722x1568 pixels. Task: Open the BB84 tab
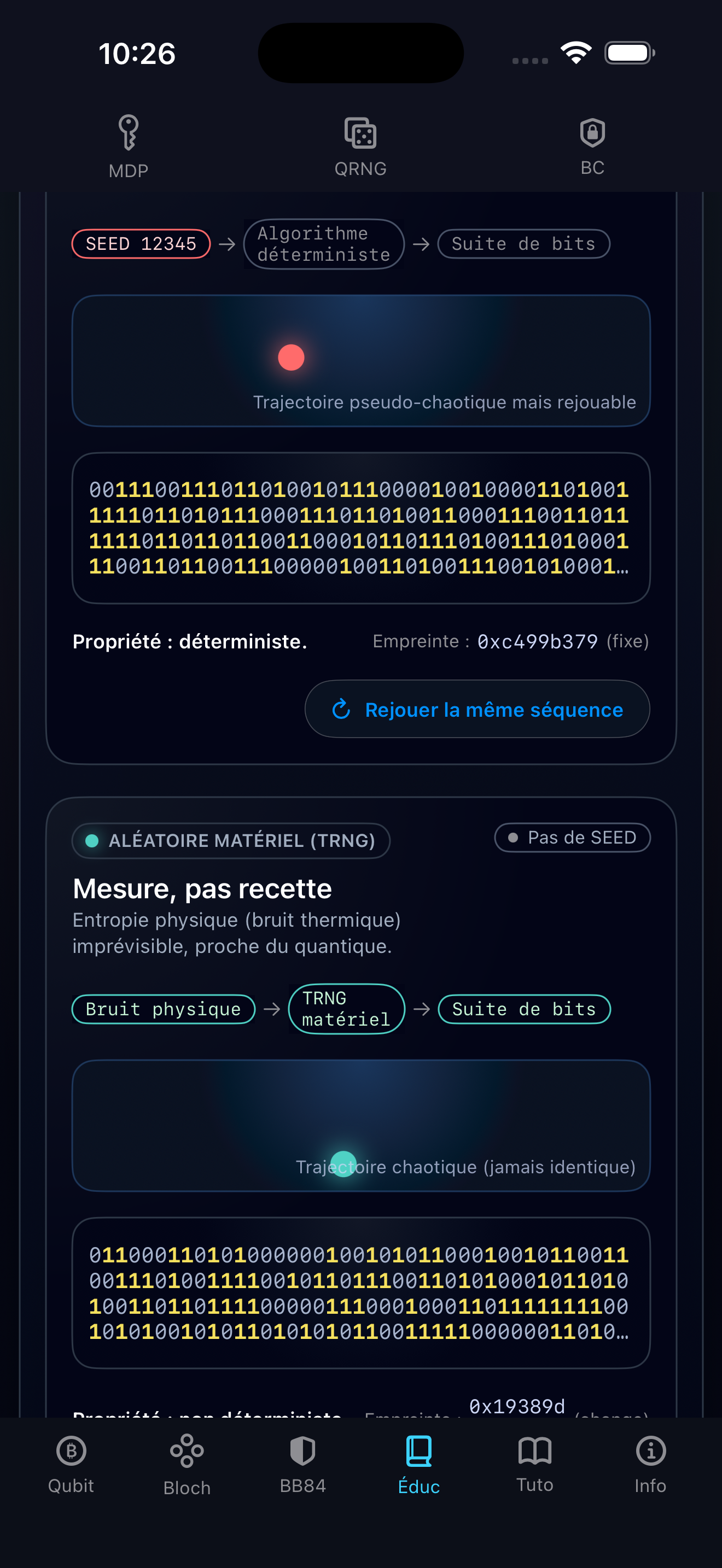pyautogui.click(x=302, y=1464)
